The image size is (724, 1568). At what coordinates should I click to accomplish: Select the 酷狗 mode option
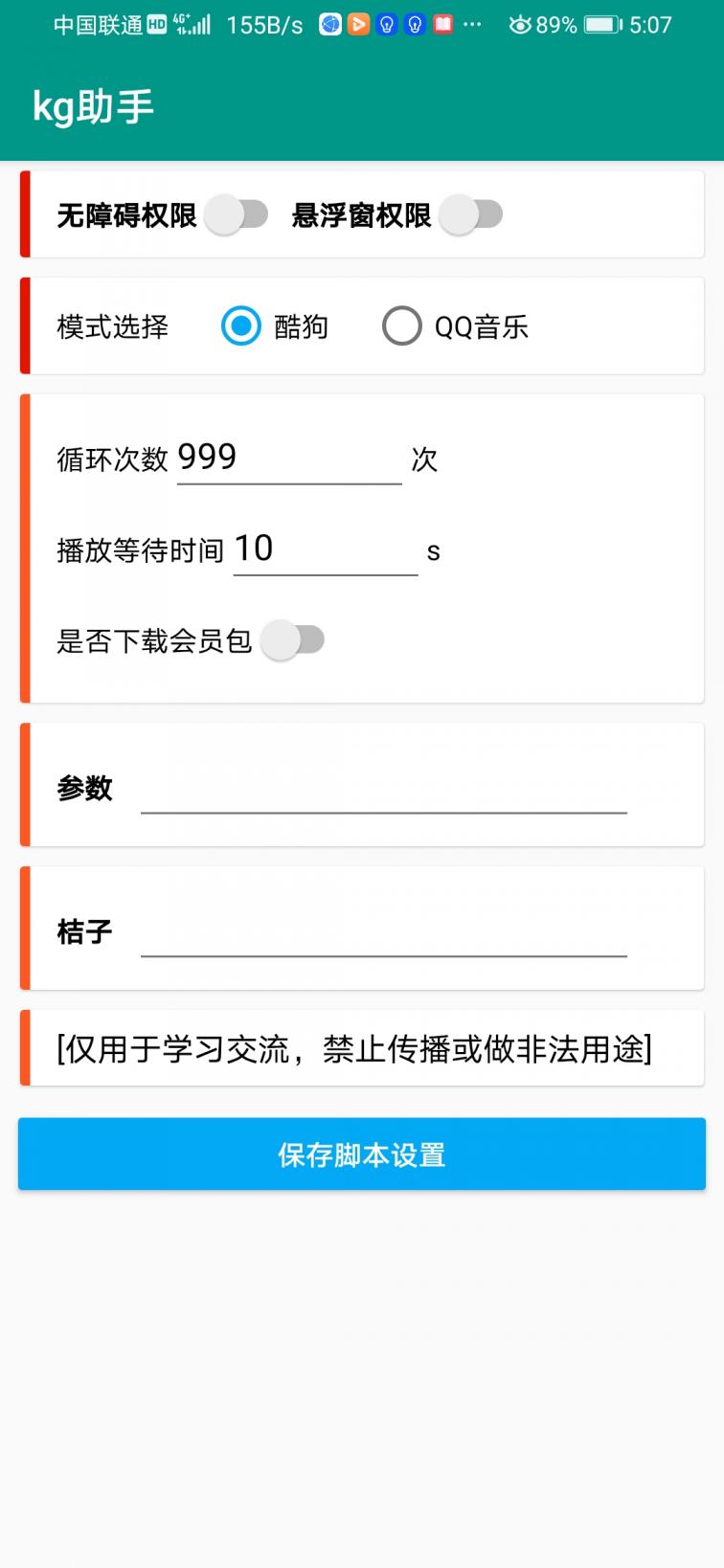coord(241,325)
